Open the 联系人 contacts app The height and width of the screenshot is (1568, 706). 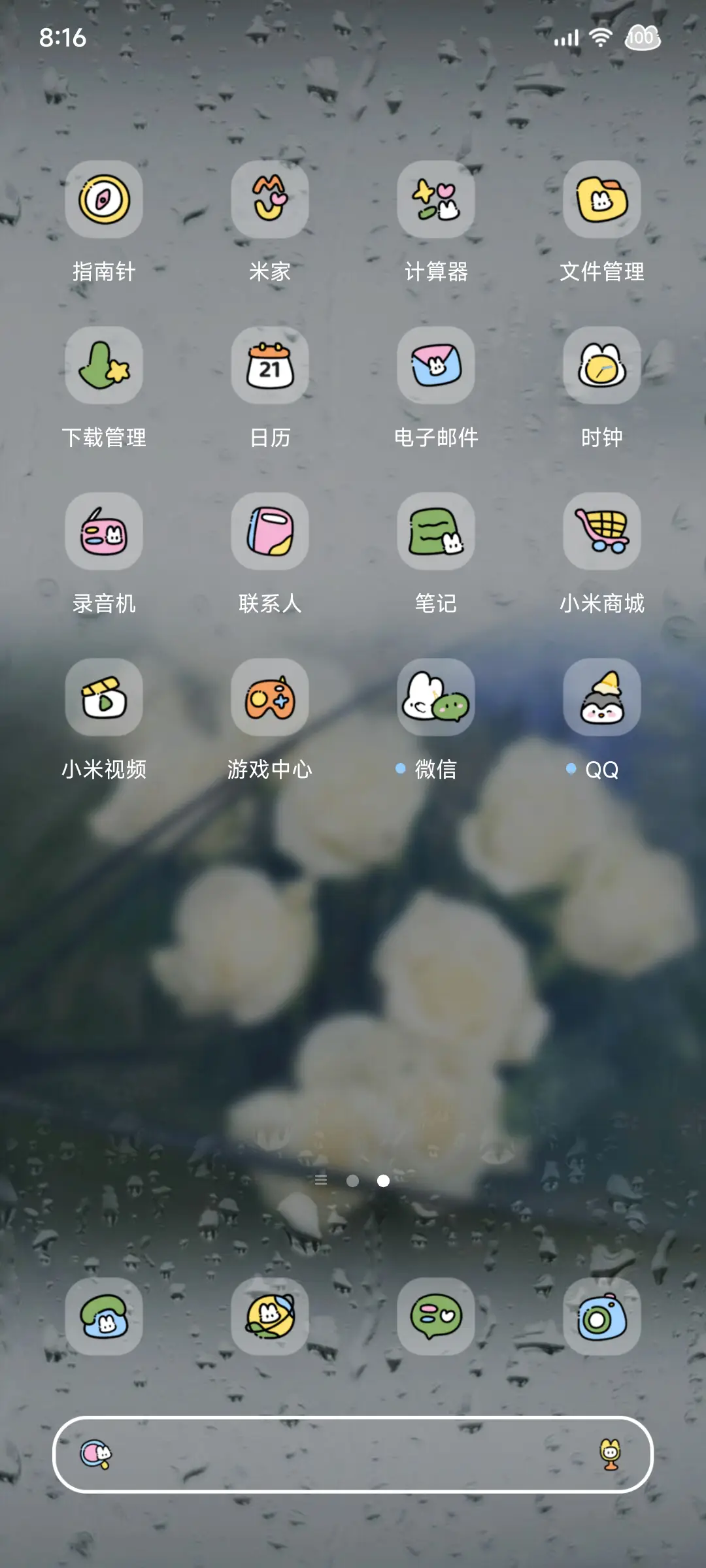point(270,532)
